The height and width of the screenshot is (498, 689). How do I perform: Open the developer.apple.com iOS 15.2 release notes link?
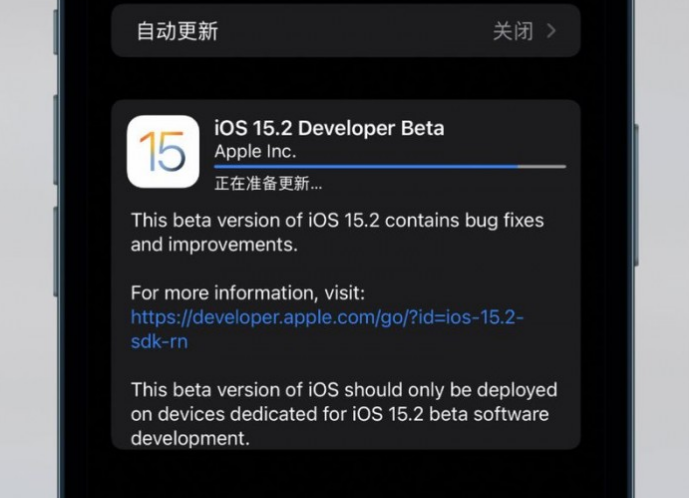pos(327,318)
